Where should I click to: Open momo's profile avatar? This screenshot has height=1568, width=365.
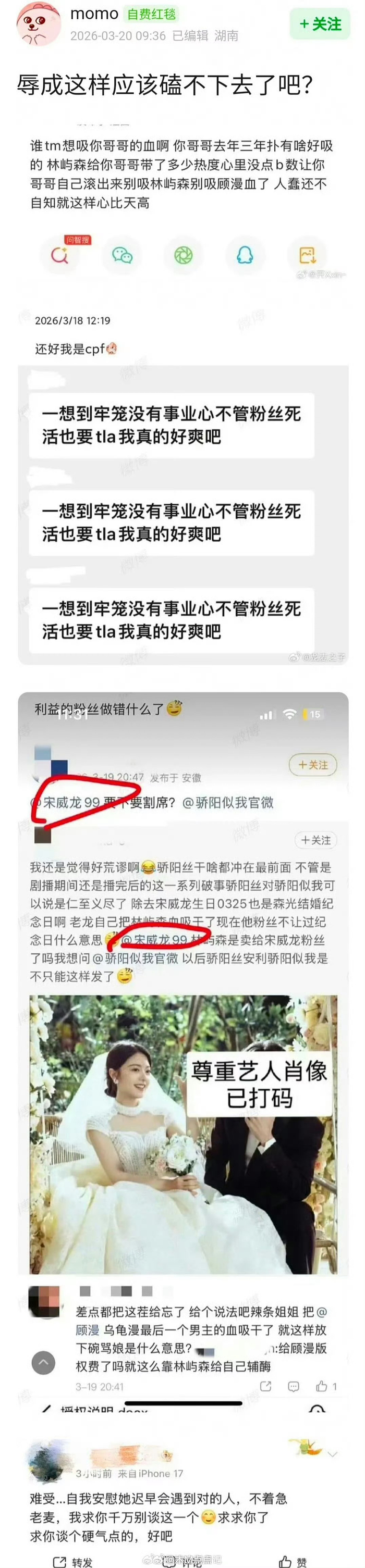point(38,23)
